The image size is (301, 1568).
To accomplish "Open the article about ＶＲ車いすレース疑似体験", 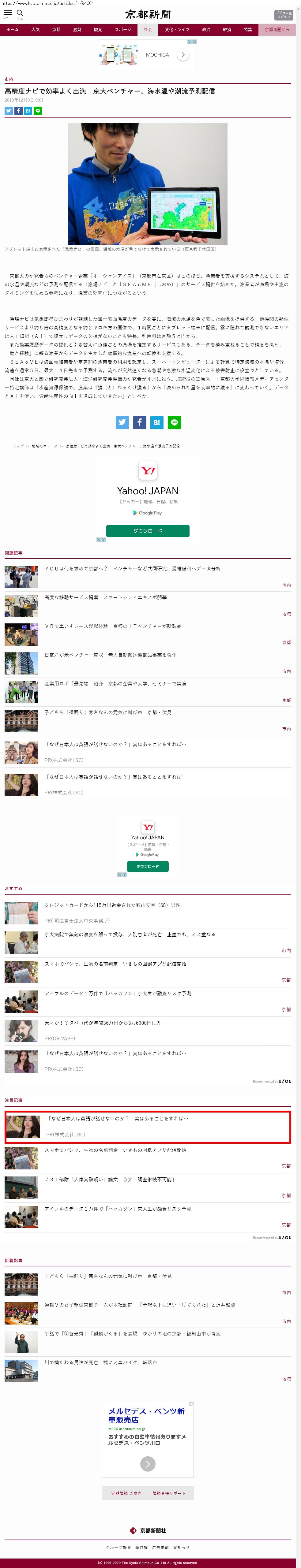I will [113, 626].
